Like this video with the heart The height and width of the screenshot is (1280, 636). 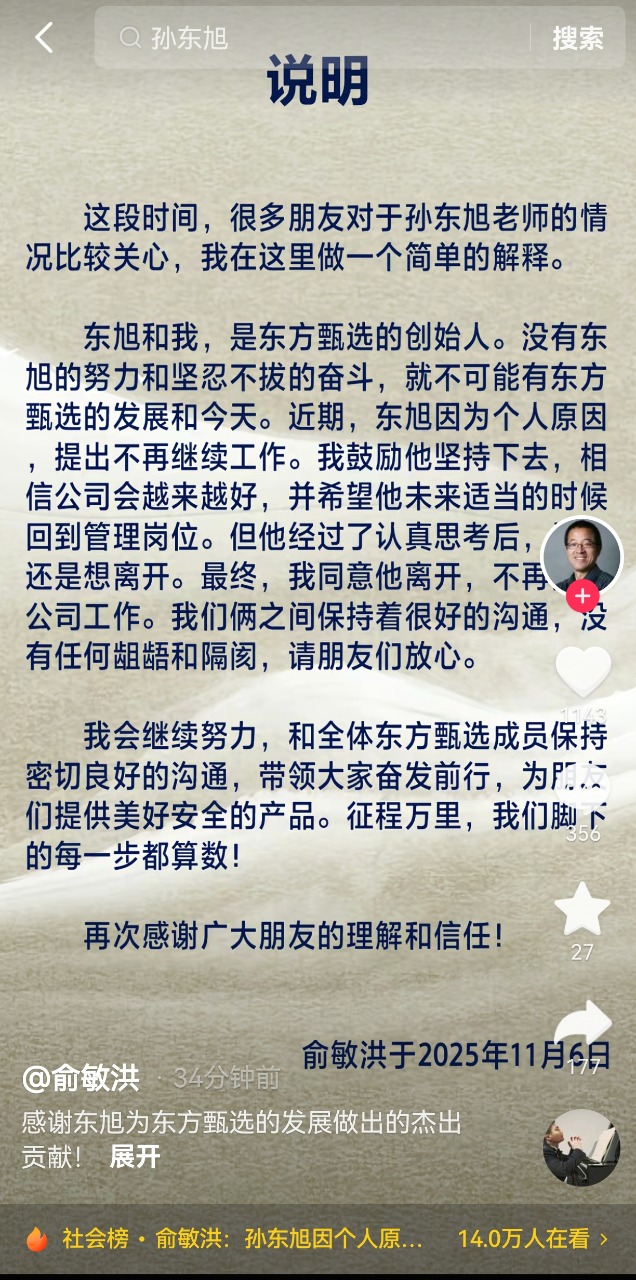pos(583,671)
